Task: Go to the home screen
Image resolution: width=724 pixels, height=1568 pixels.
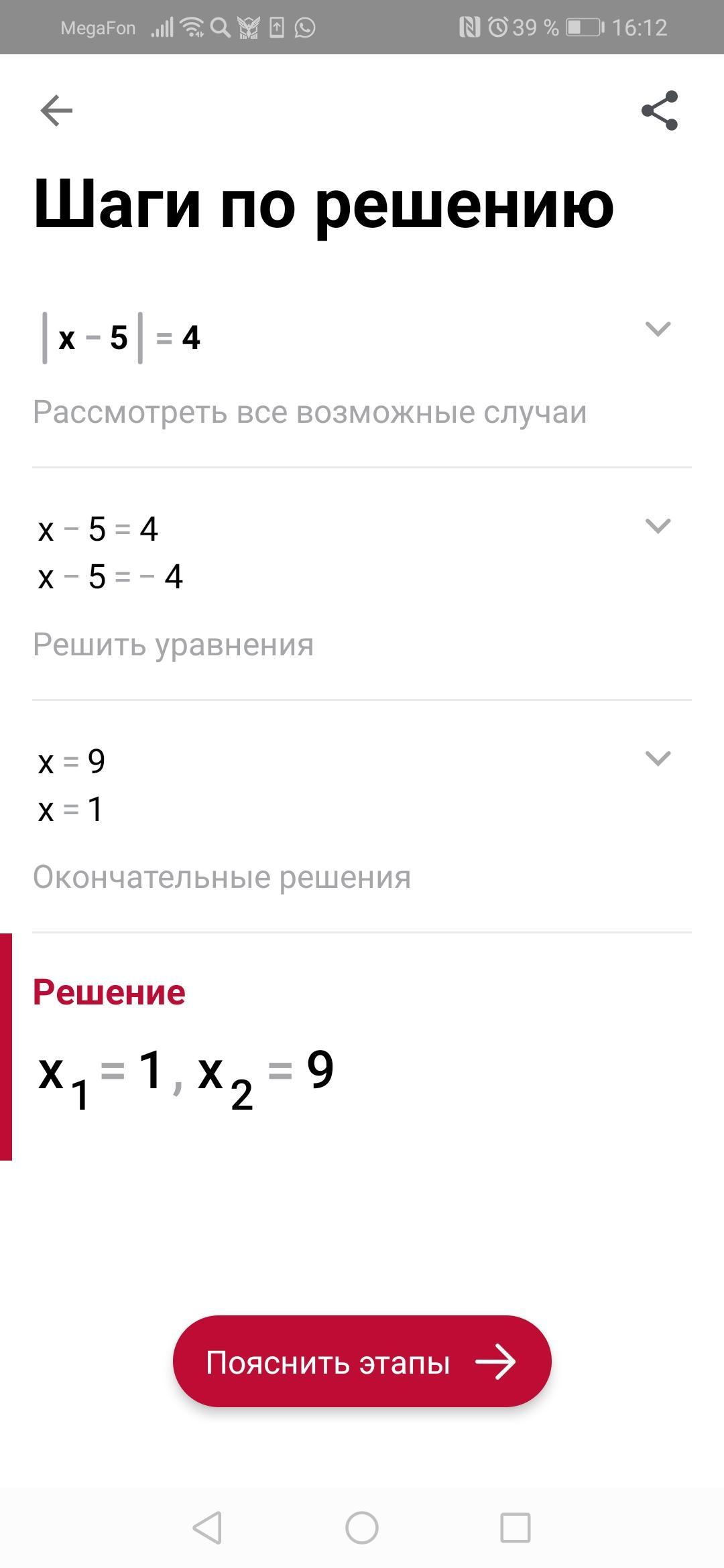Action: [x=362, y=1528]
